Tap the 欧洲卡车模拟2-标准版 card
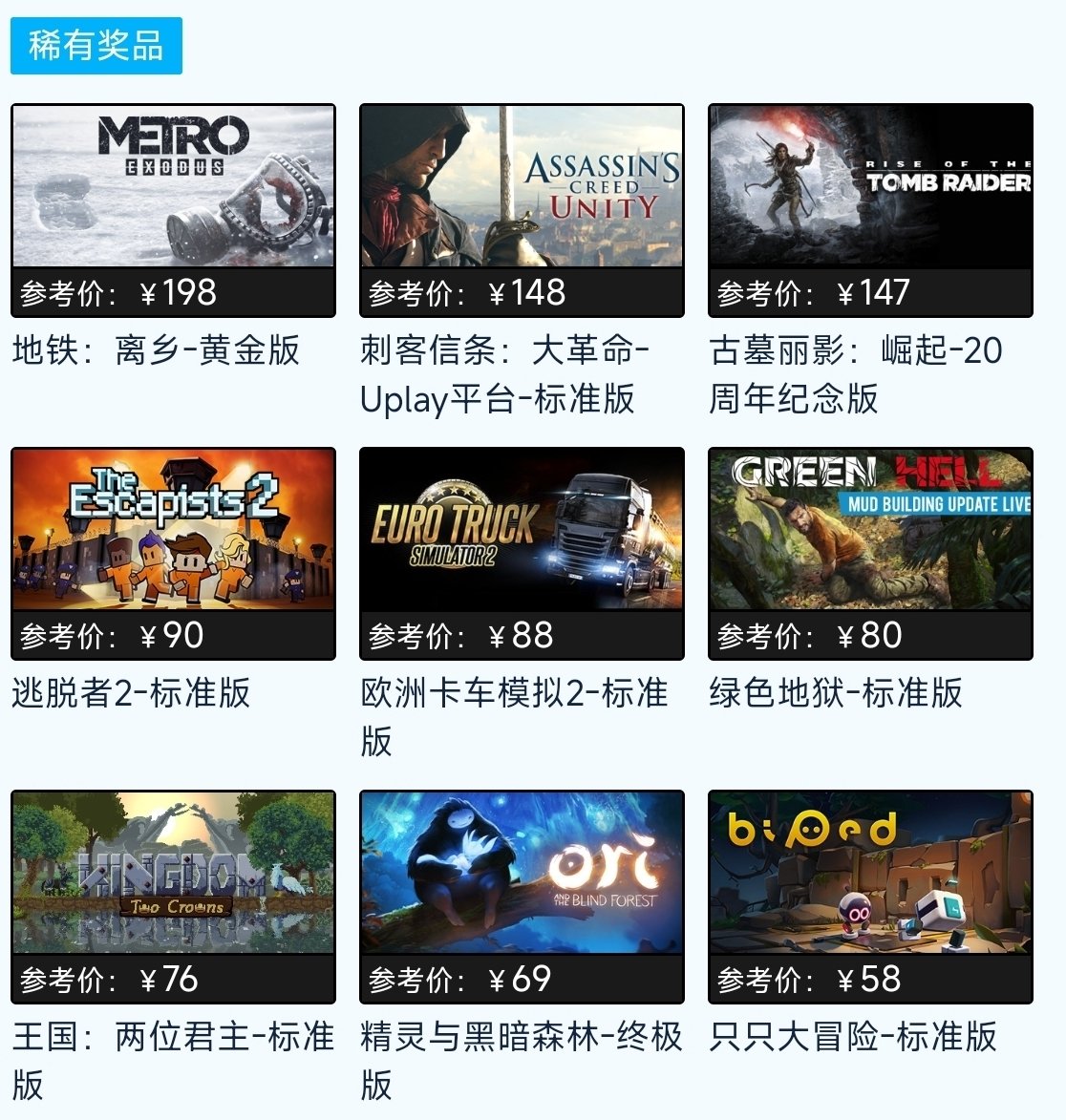 point(522,530)
